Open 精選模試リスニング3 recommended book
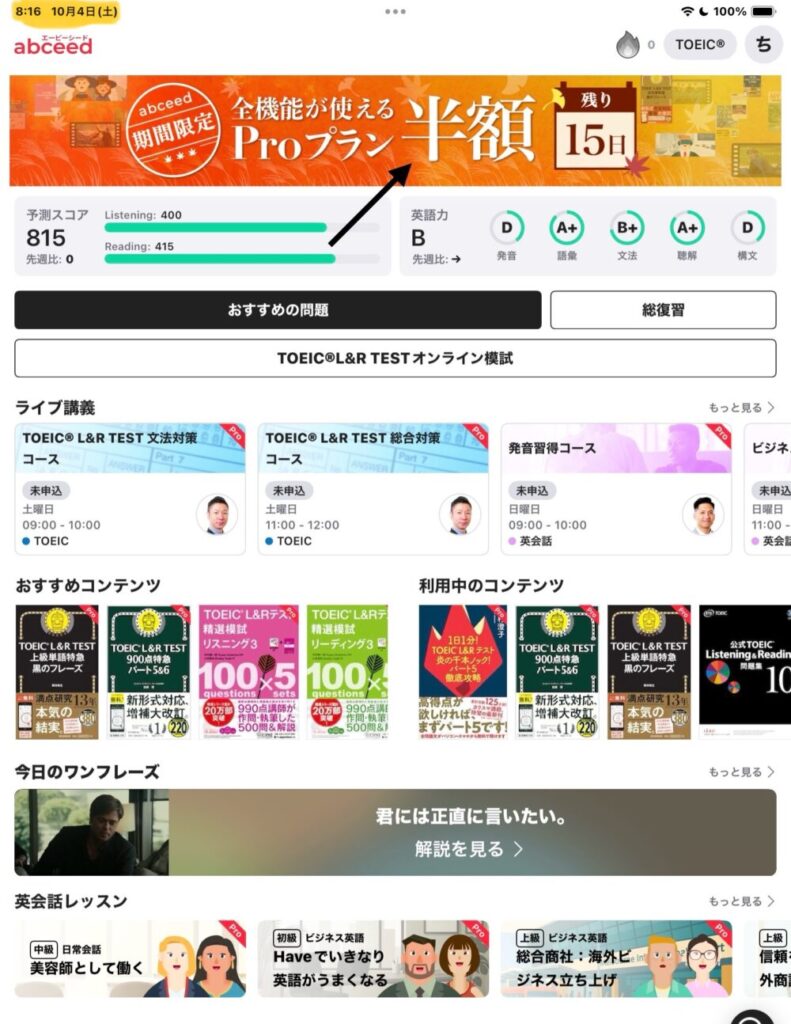 coord(248,671)
